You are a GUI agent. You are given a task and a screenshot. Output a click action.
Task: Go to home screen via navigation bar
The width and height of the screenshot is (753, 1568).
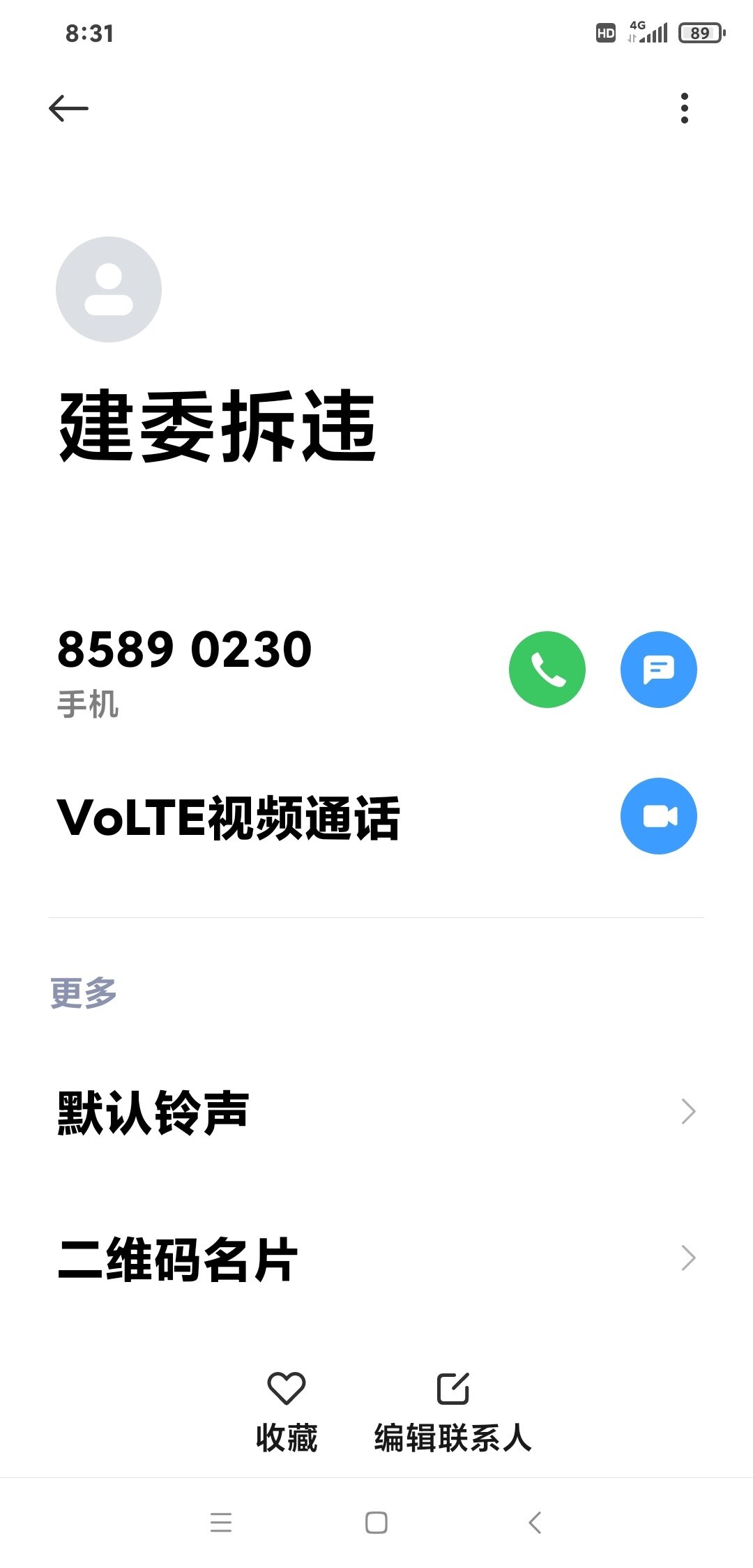(376, 1522)
